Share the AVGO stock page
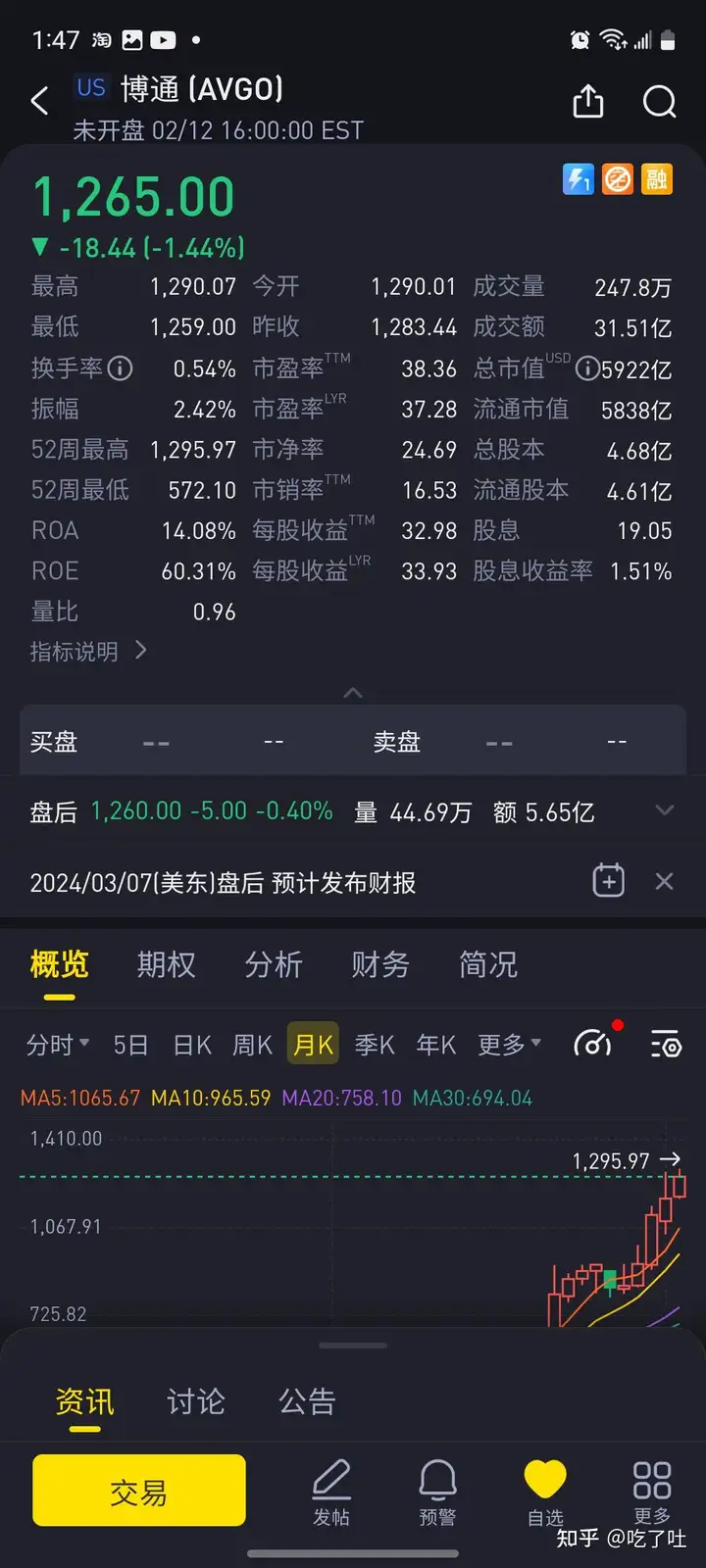Image resolution: width=706 pixels, height=1568 pixels. click(x=587, y=101)
